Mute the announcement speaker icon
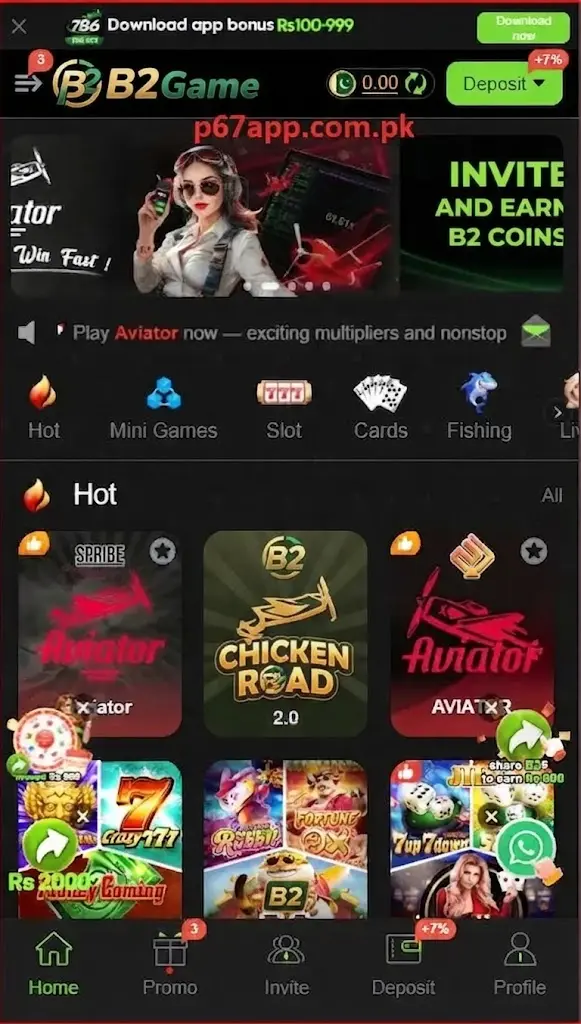Viewport: 581px width, 1024px height. tap(26, 333)
